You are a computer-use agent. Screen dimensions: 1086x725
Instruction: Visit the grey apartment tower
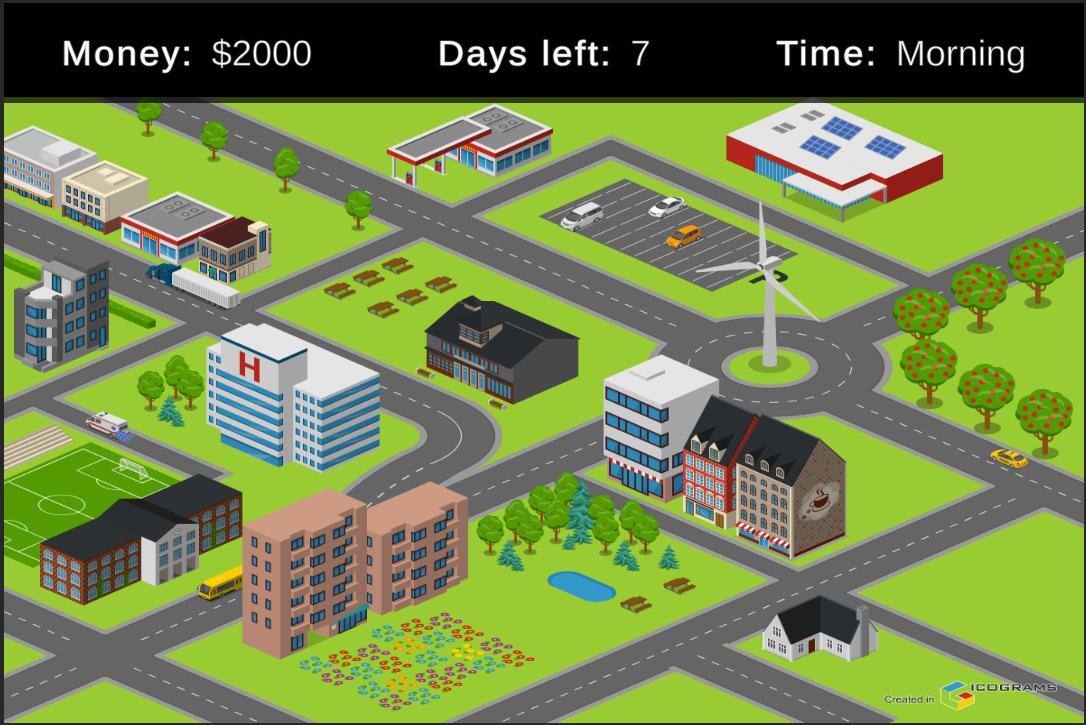(x=62, y=312)
